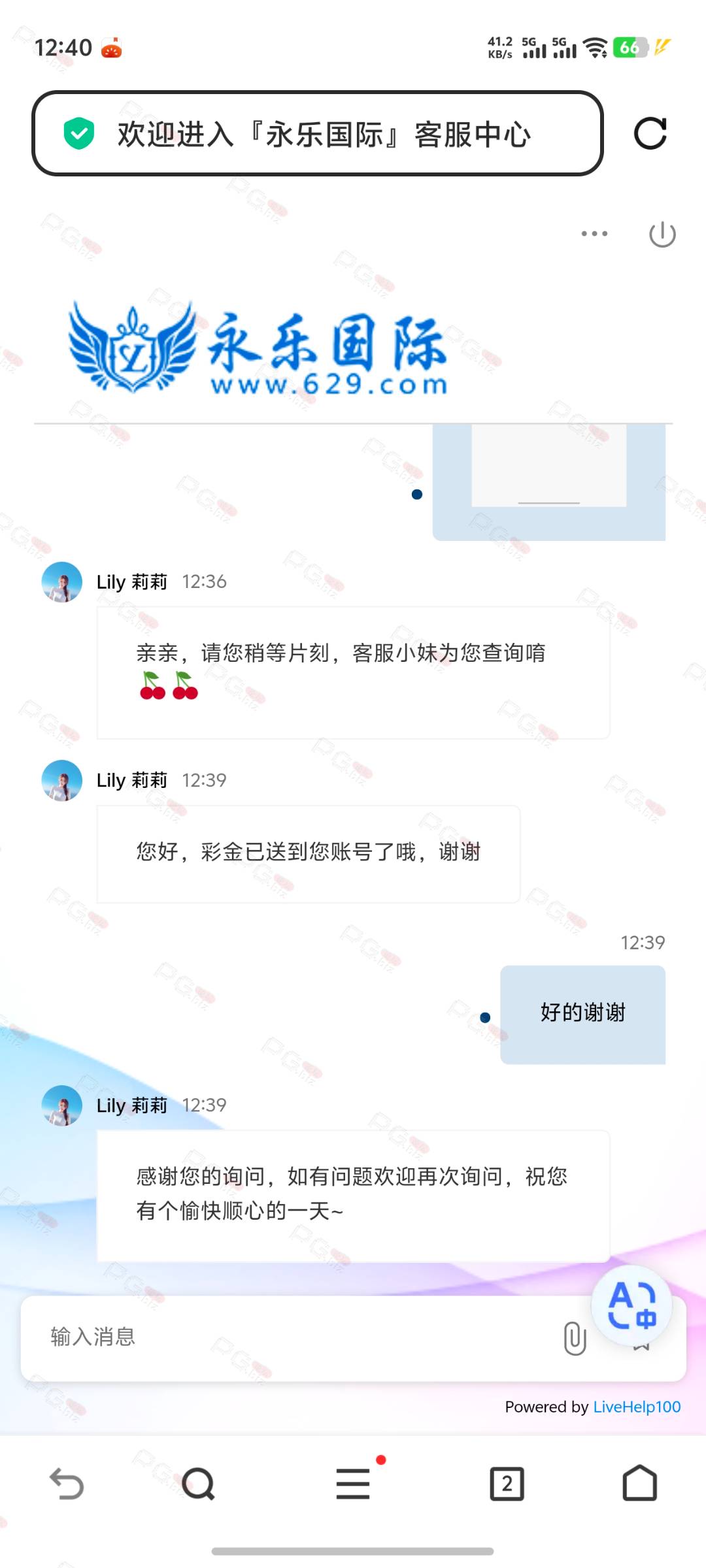The width and height of the screenshot is (706, 1568).
Task: Go to the browser home page
Action: coord(640,1482)
